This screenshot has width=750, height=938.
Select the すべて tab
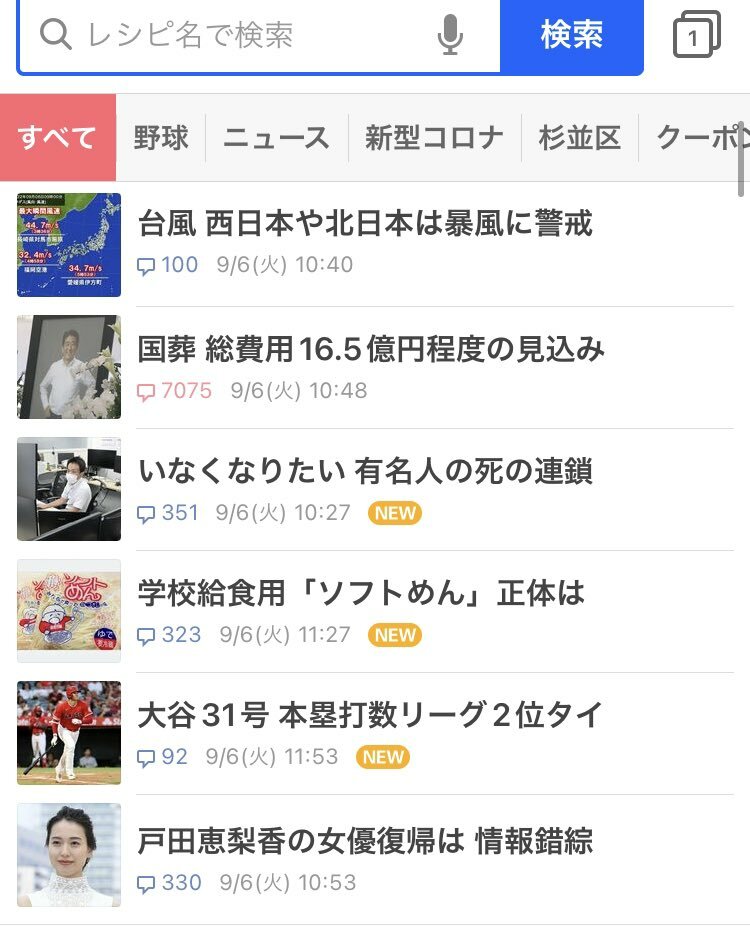click(x=58, y=138)
